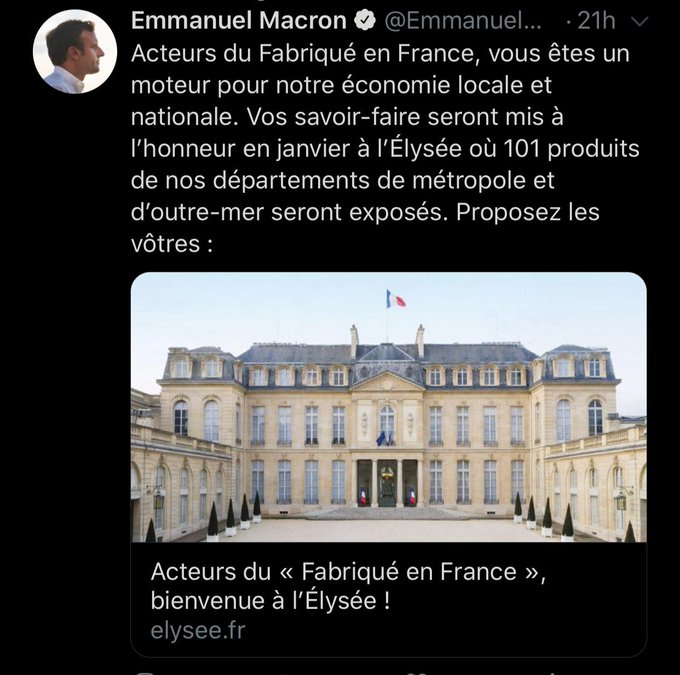Tap the Emmanuel Macron account name
This screenshot has height=675, width=680.
[x=239, y=20]
